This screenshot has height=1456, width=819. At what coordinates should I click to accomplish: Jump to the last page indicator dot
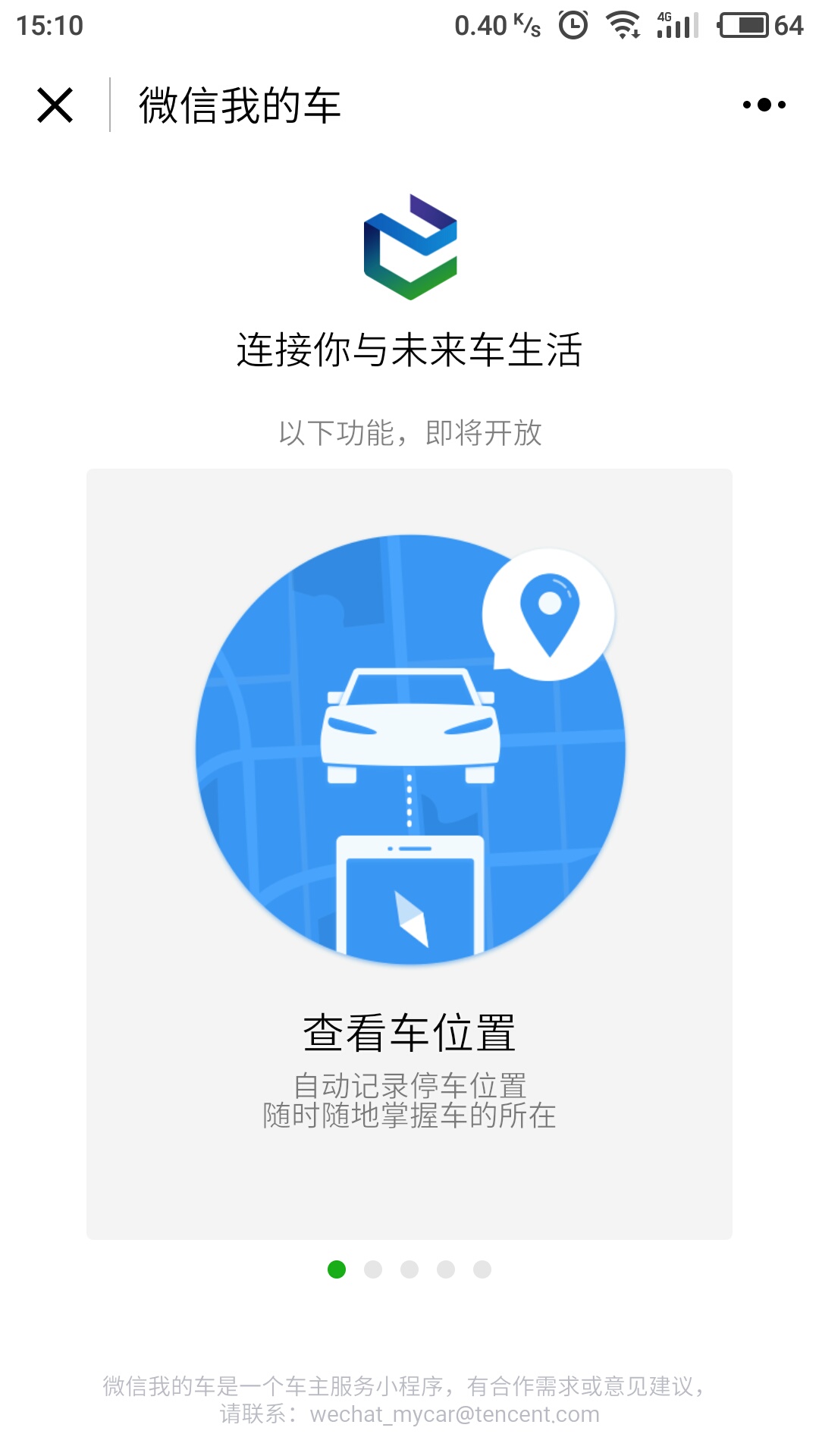click(x=482, y=1269)
